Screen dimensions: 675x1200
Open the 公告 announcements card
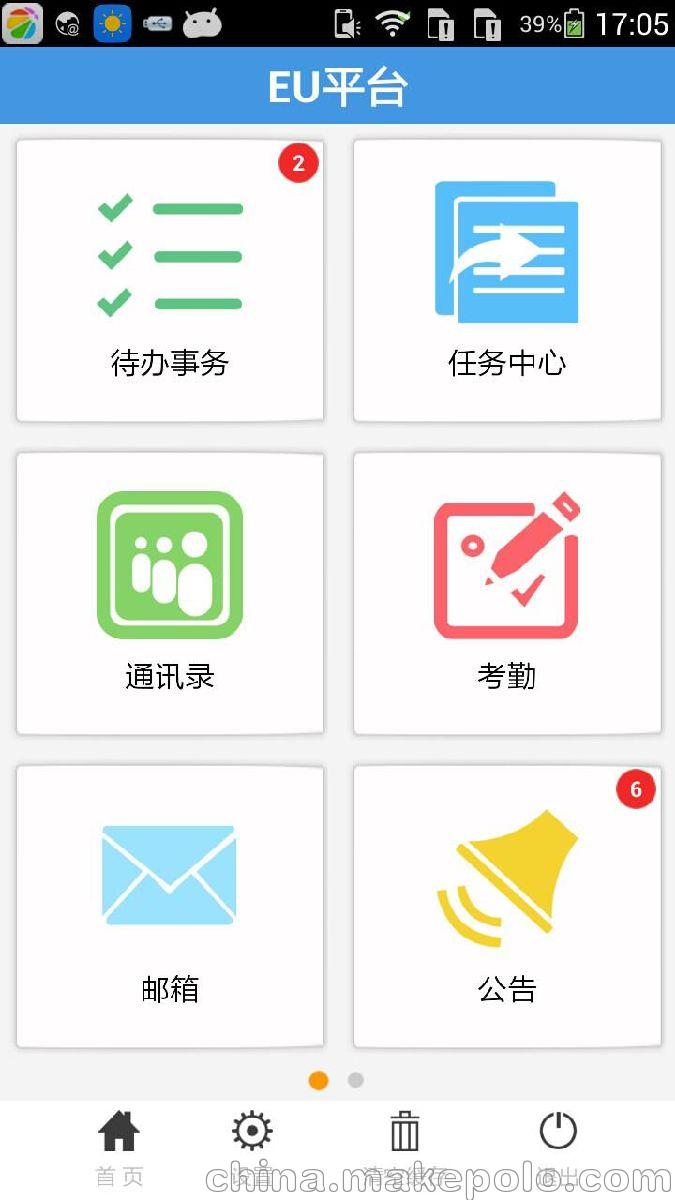(x=507, y=907)
